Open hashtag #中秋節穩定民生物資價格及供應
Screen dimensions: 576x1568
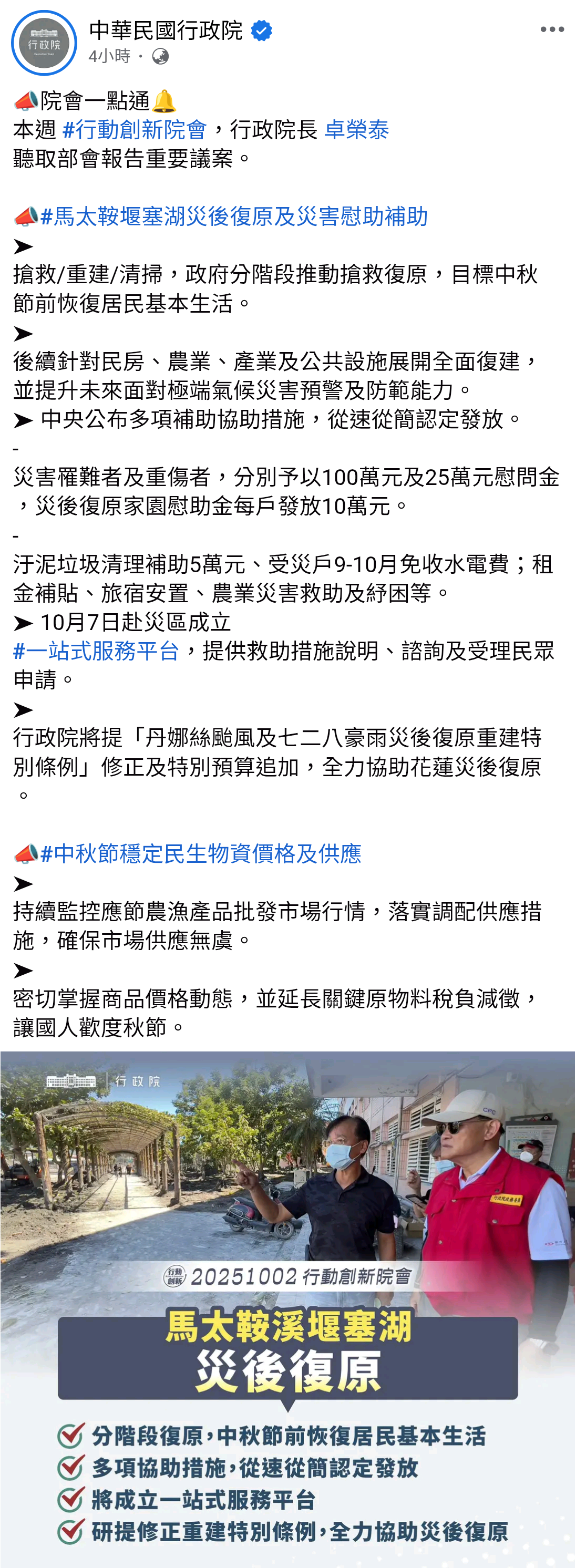(x=200, y=854)
